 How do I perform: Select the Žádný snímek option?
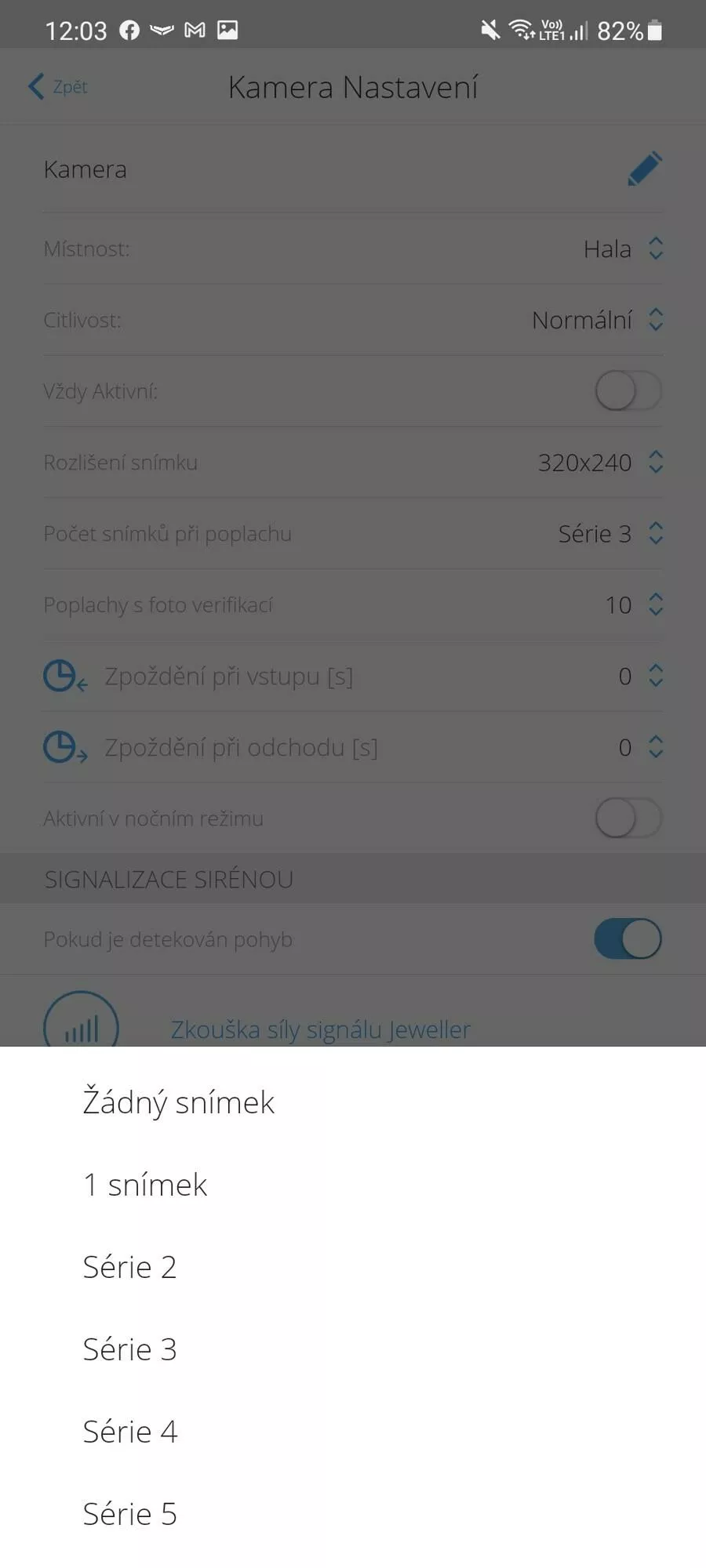pos(352,1102)
